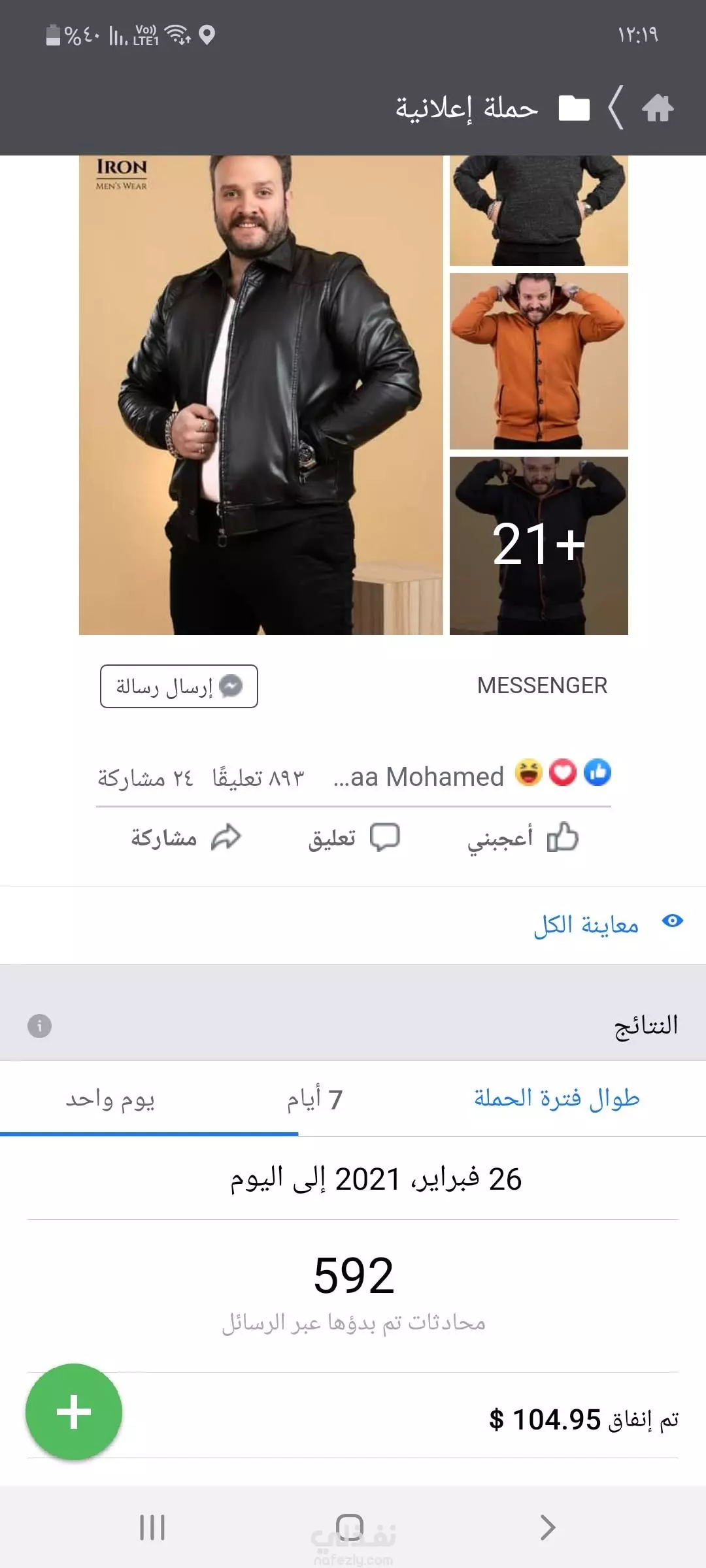706x1568 pixels.
Task: Open the 21+ more photos tile
Action: point(539,546)
